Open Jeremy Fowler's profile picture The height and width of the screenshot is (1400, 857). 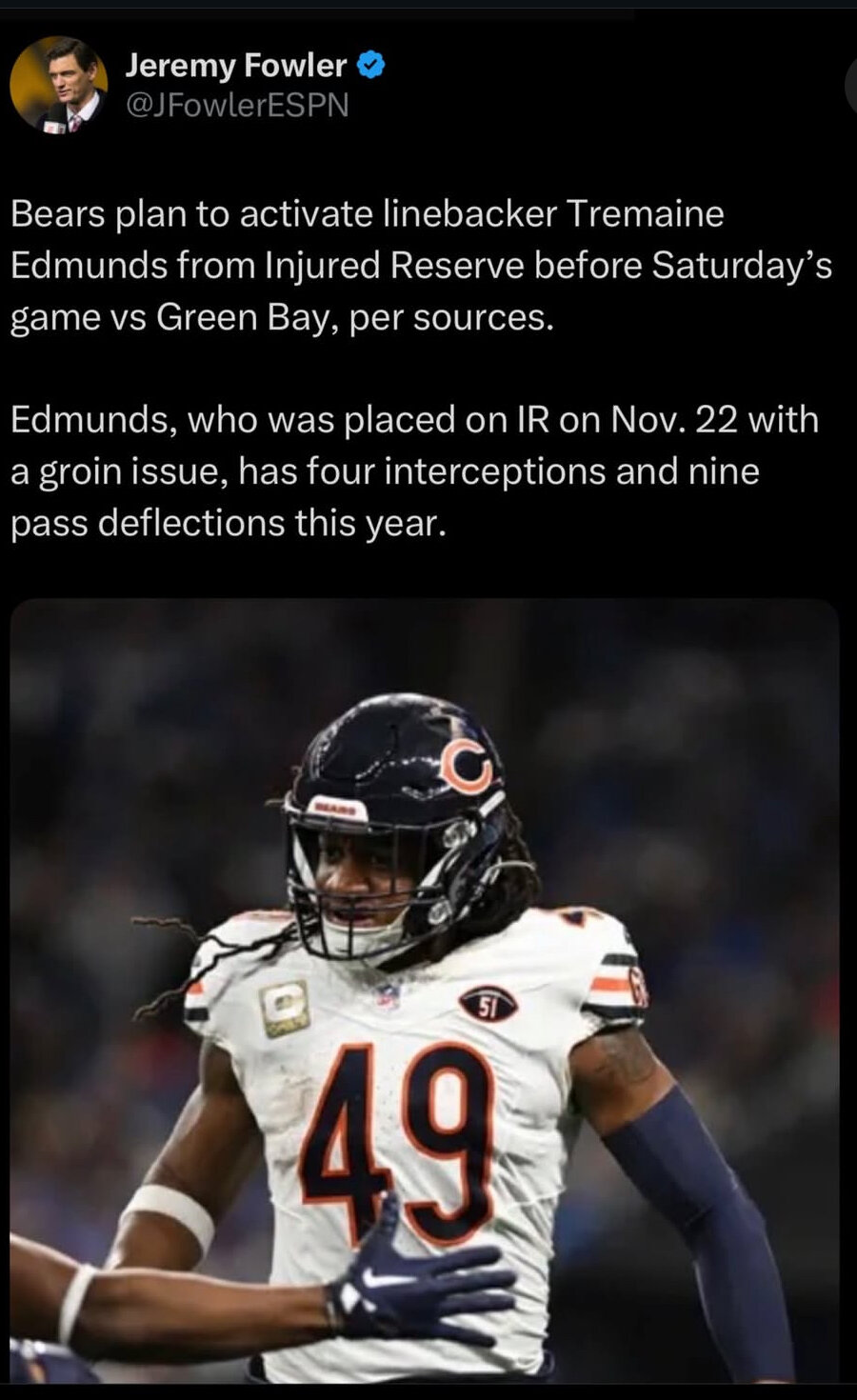point(58,84)
